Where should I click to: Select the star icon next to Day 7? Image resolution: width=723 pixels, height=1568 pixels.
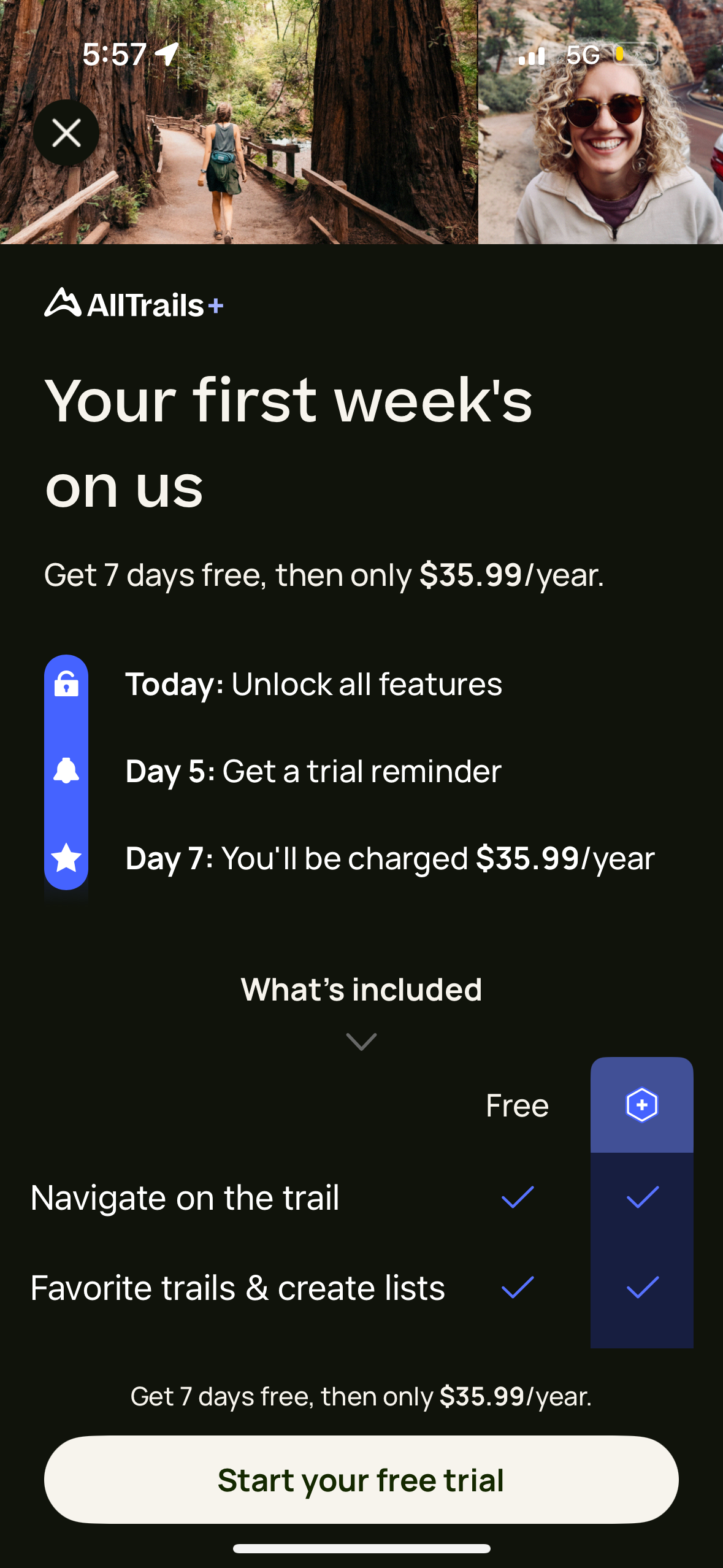click(x=66, y=859)
